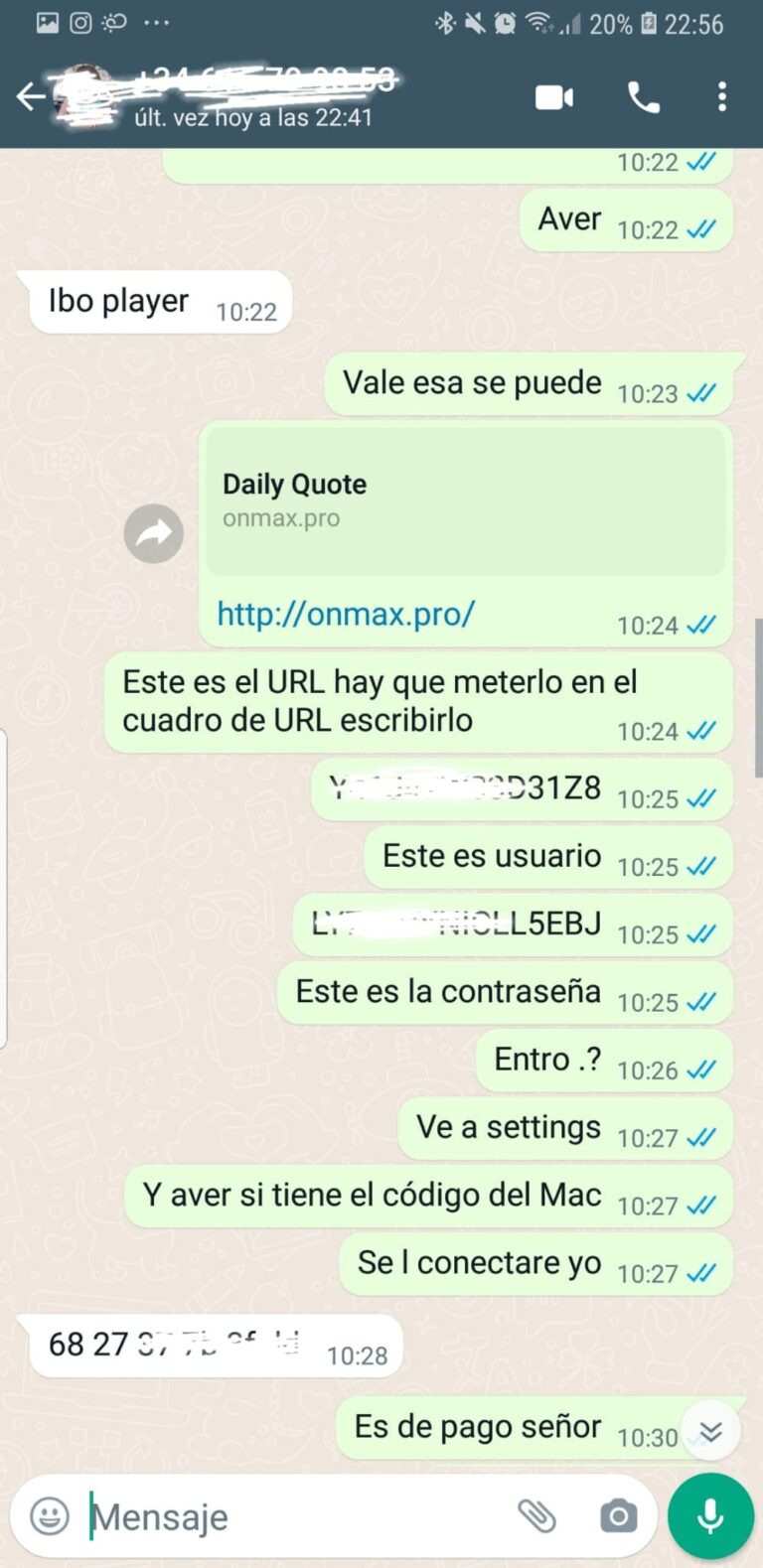This screenshot has width=763, height=1568.
Task: Open the chat overflow menu
Action: (722, 97)
